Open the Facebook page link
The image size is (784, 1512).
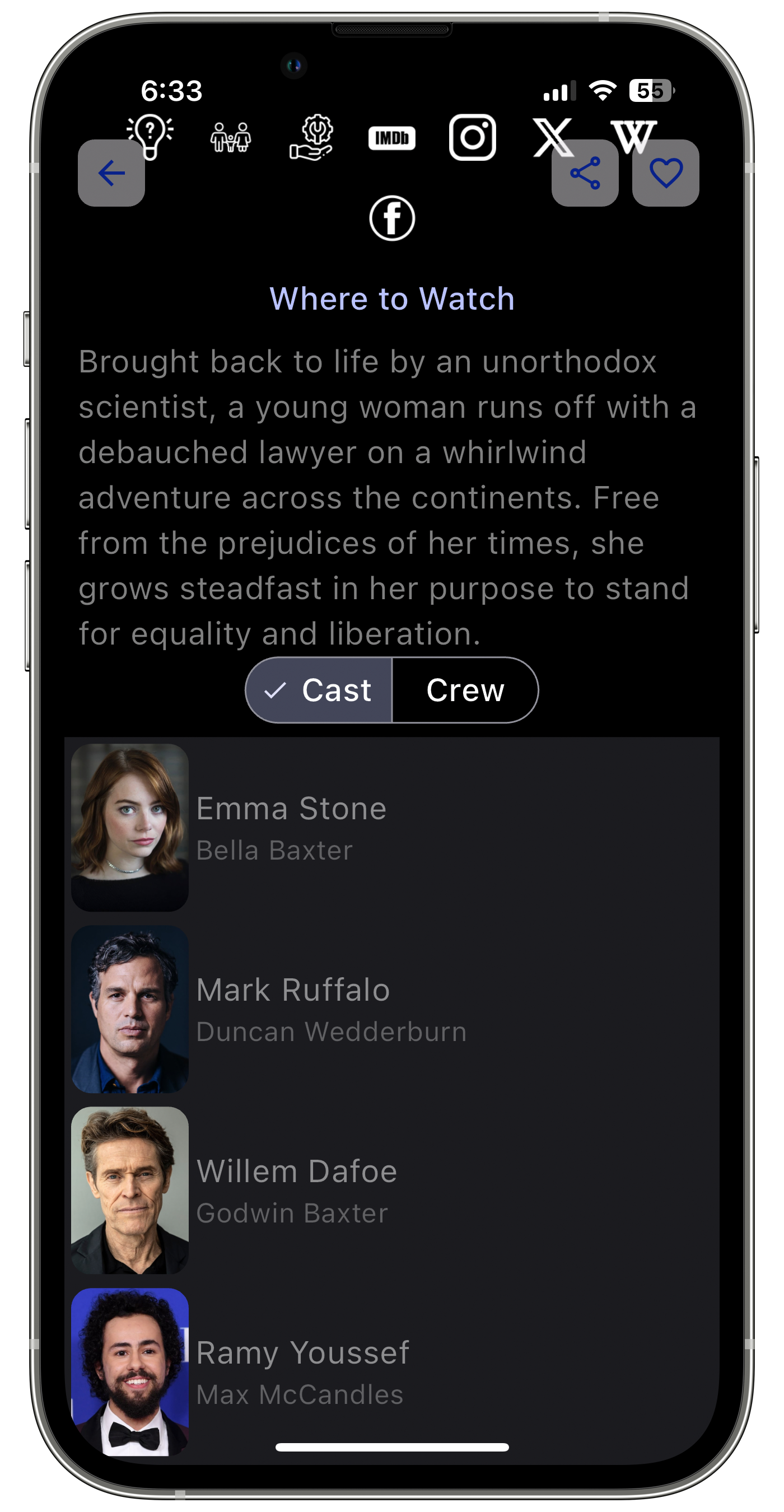tap(392, 218)
